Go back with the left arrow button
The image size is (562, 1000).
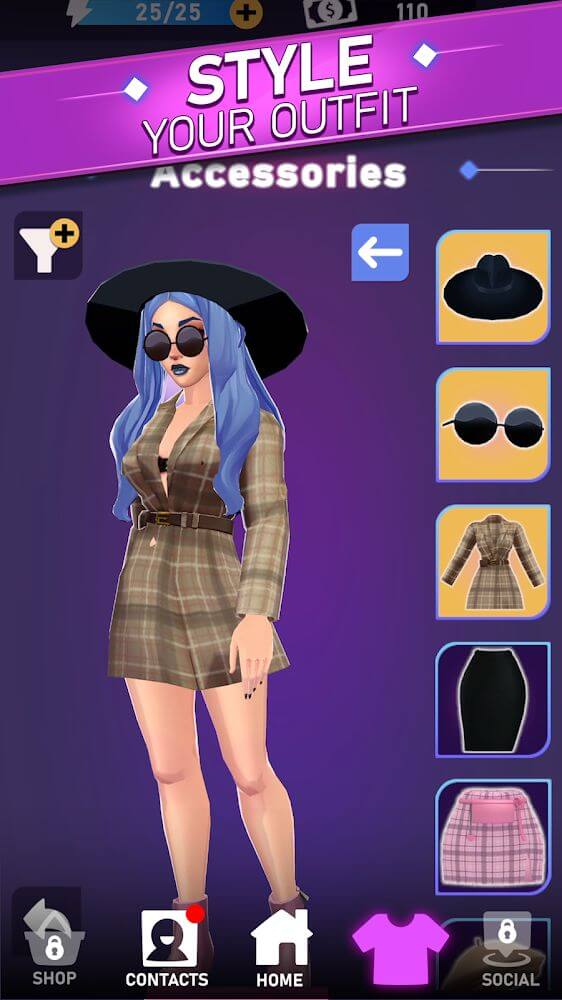(x=380, y=252)
